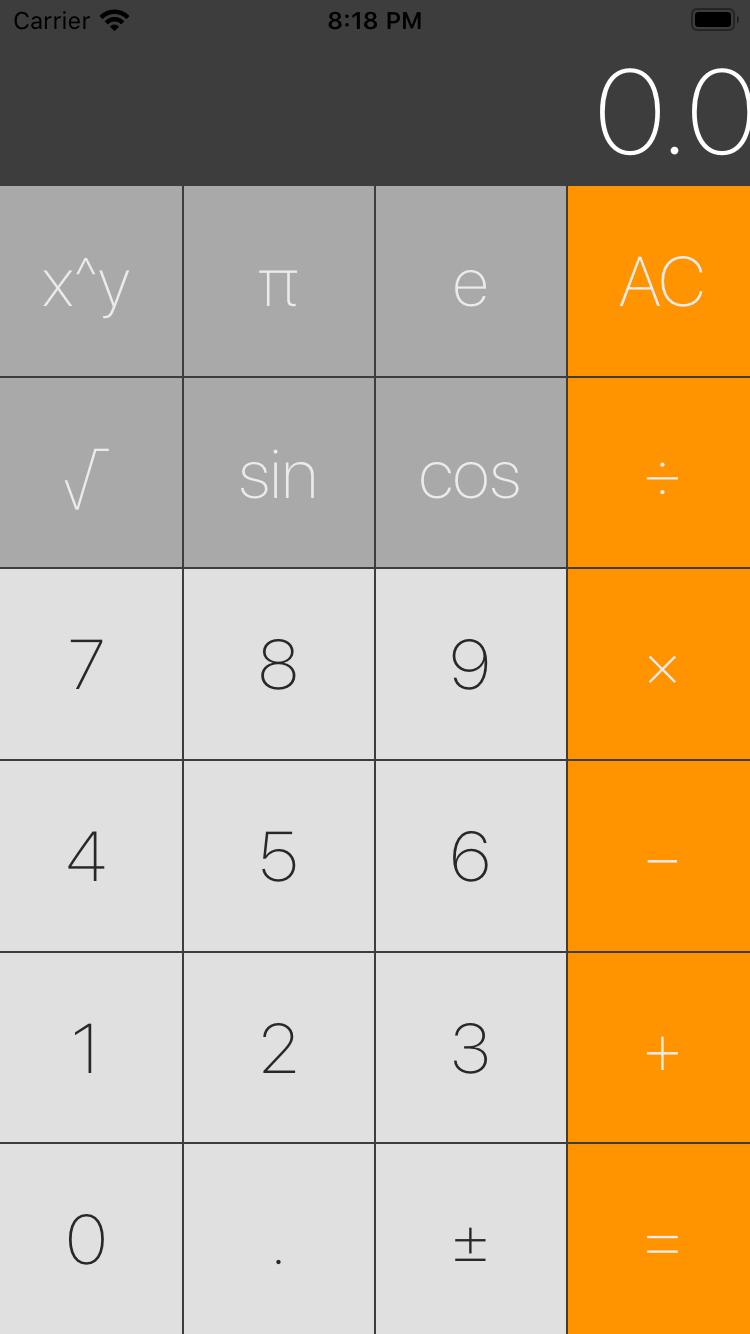Tap the x^y power key
The image size is (750, 1334).
(x=91, y=281)
